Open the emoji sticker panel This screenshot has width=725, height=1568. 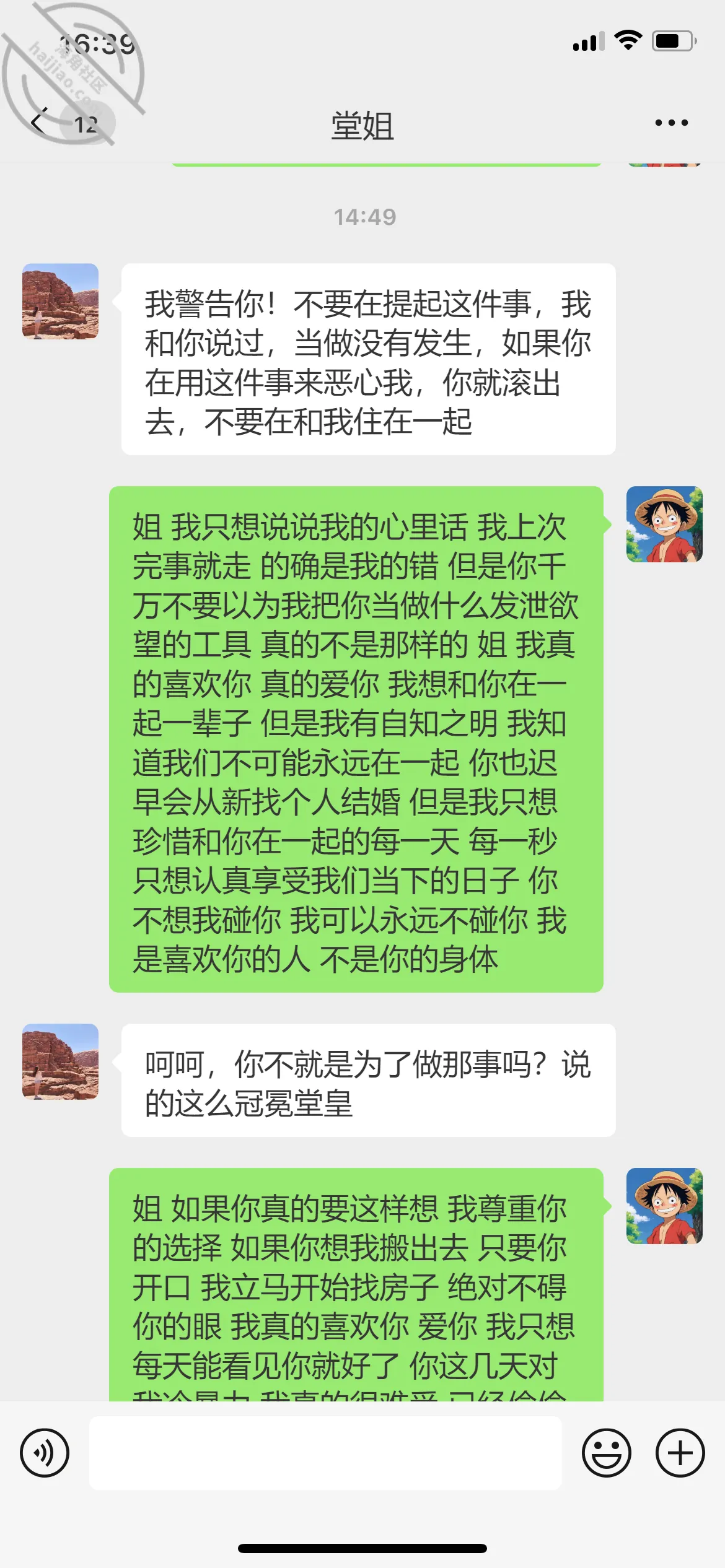(x=607, y=1453)
